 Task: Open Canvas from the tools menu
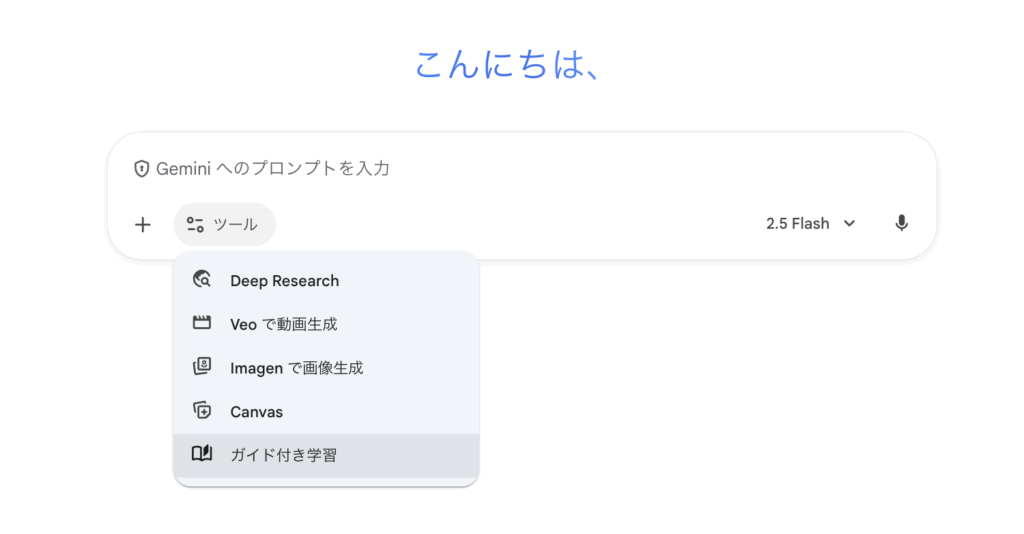click(256, 412)
